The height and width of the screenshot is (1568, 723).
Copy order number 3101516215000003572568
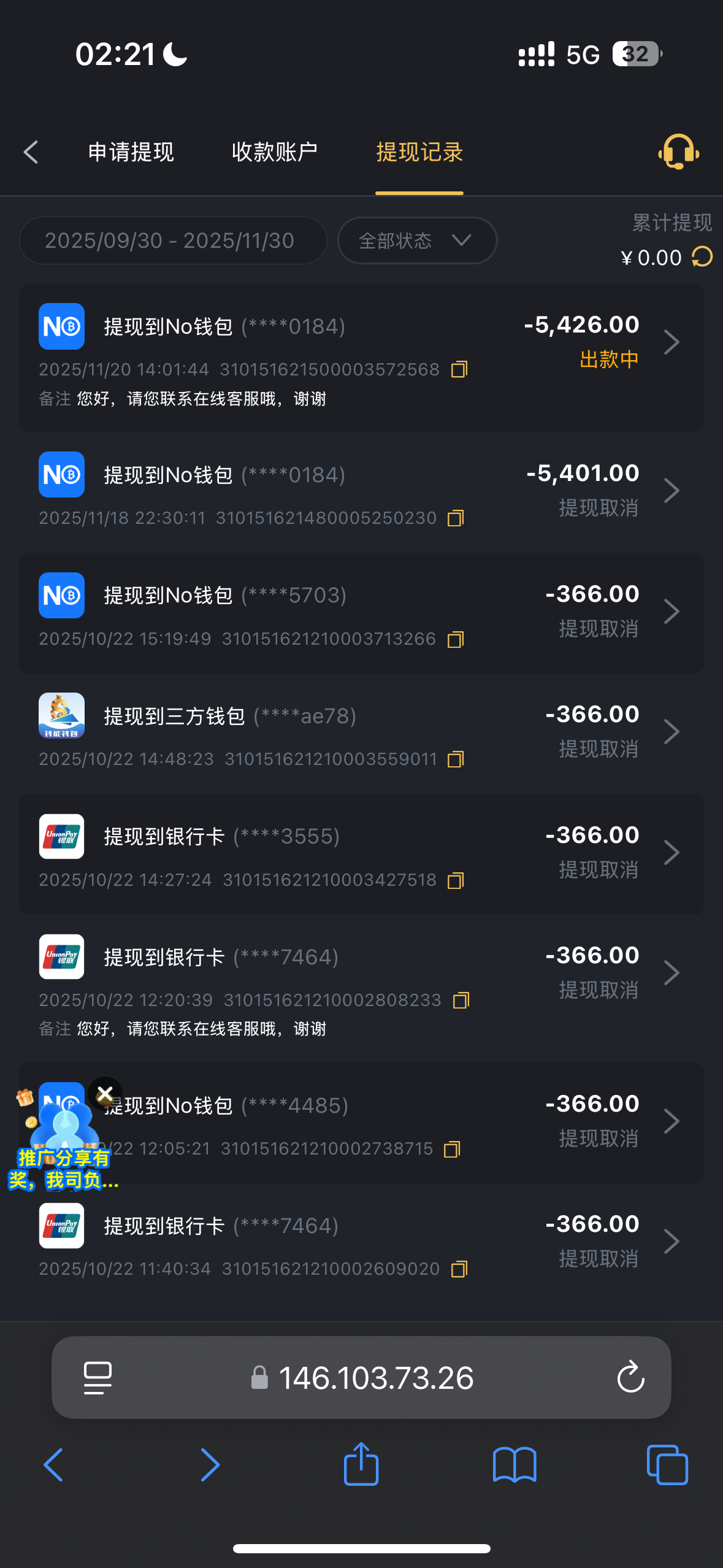pyautogui.click(x=459, y=369)
